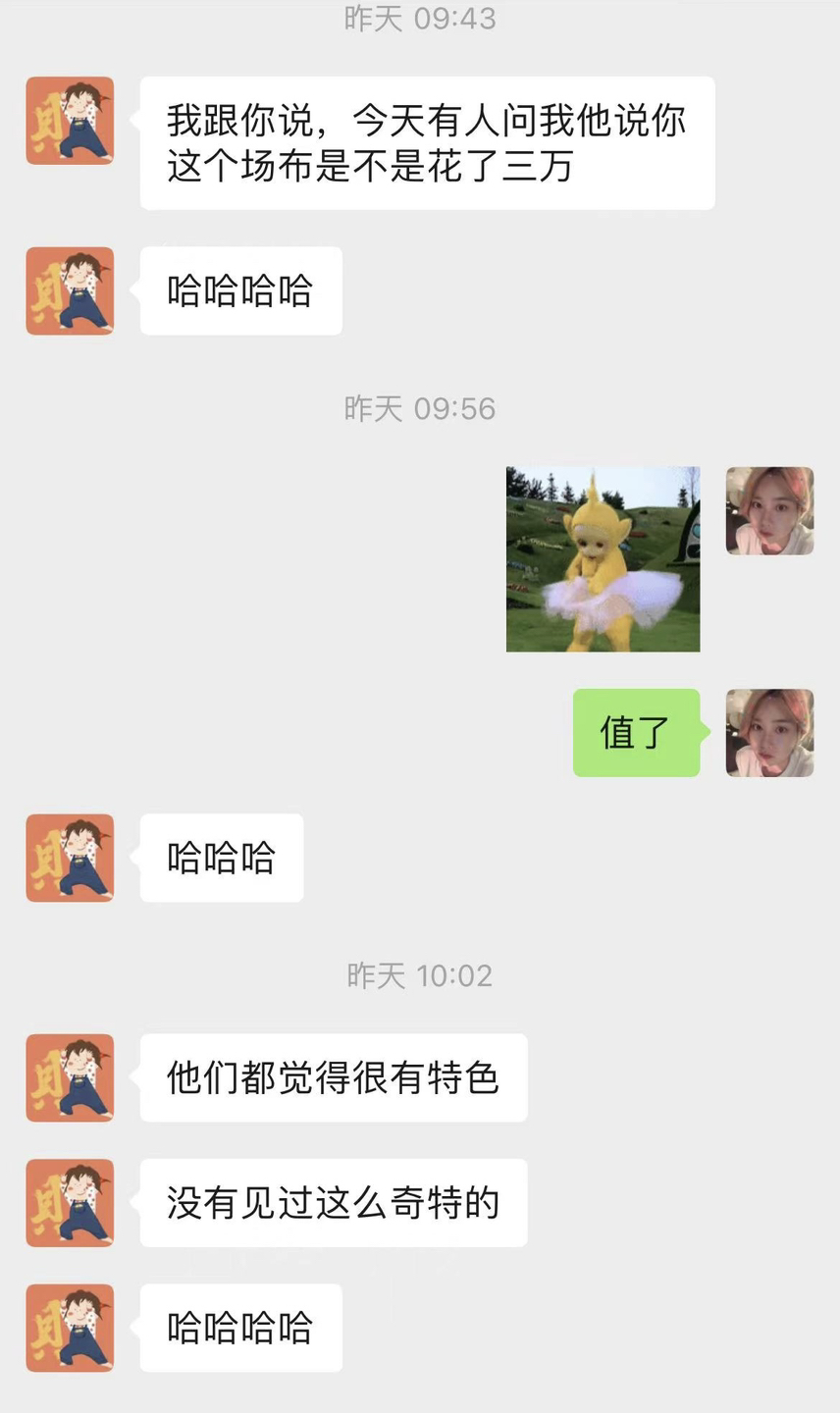
Task: Open the Teletubby sticker image in the chat
Action: coord(603,559)
